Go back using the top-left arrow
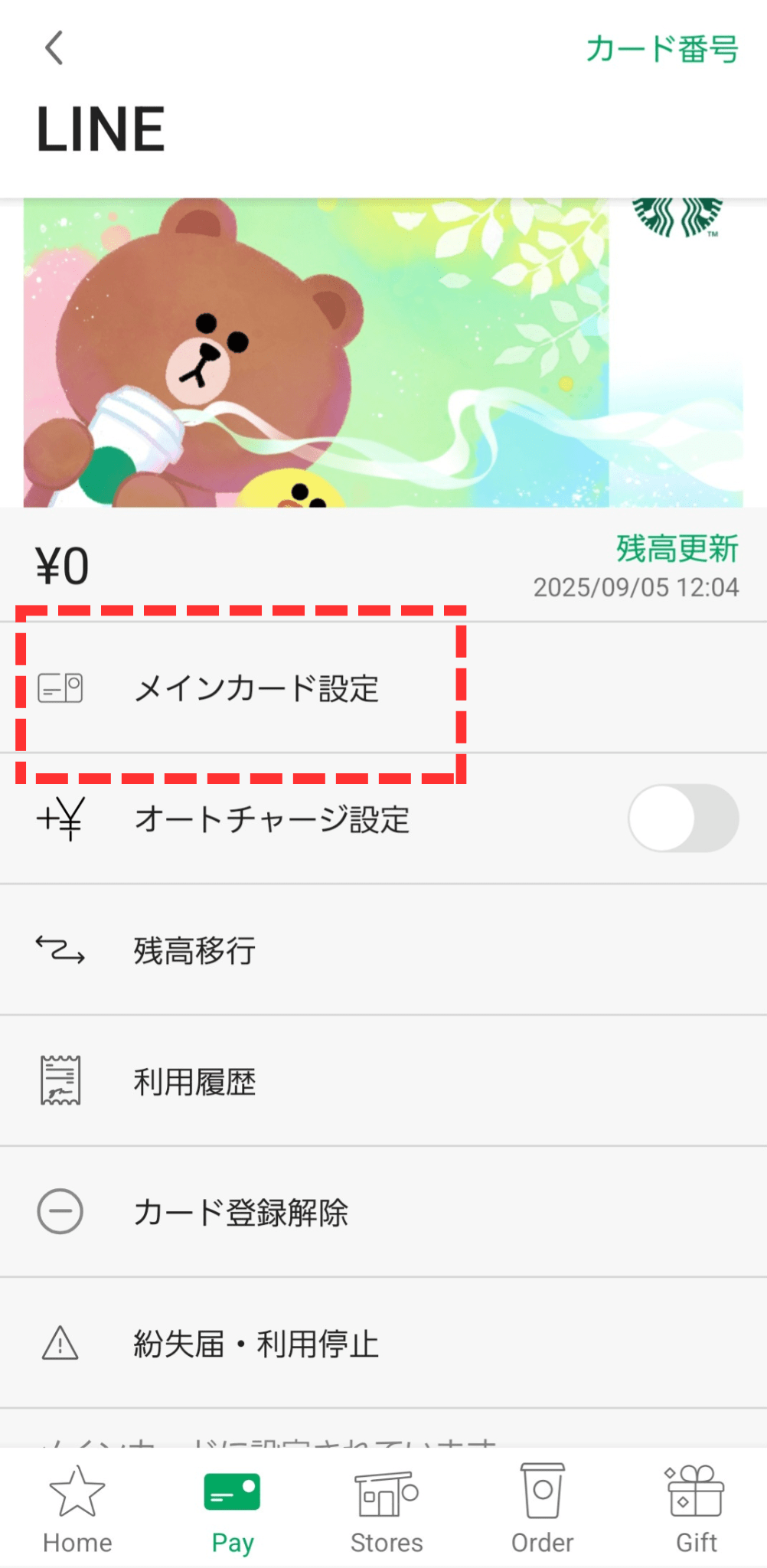This screenshot has width=767, height=1568. point(54,48)
